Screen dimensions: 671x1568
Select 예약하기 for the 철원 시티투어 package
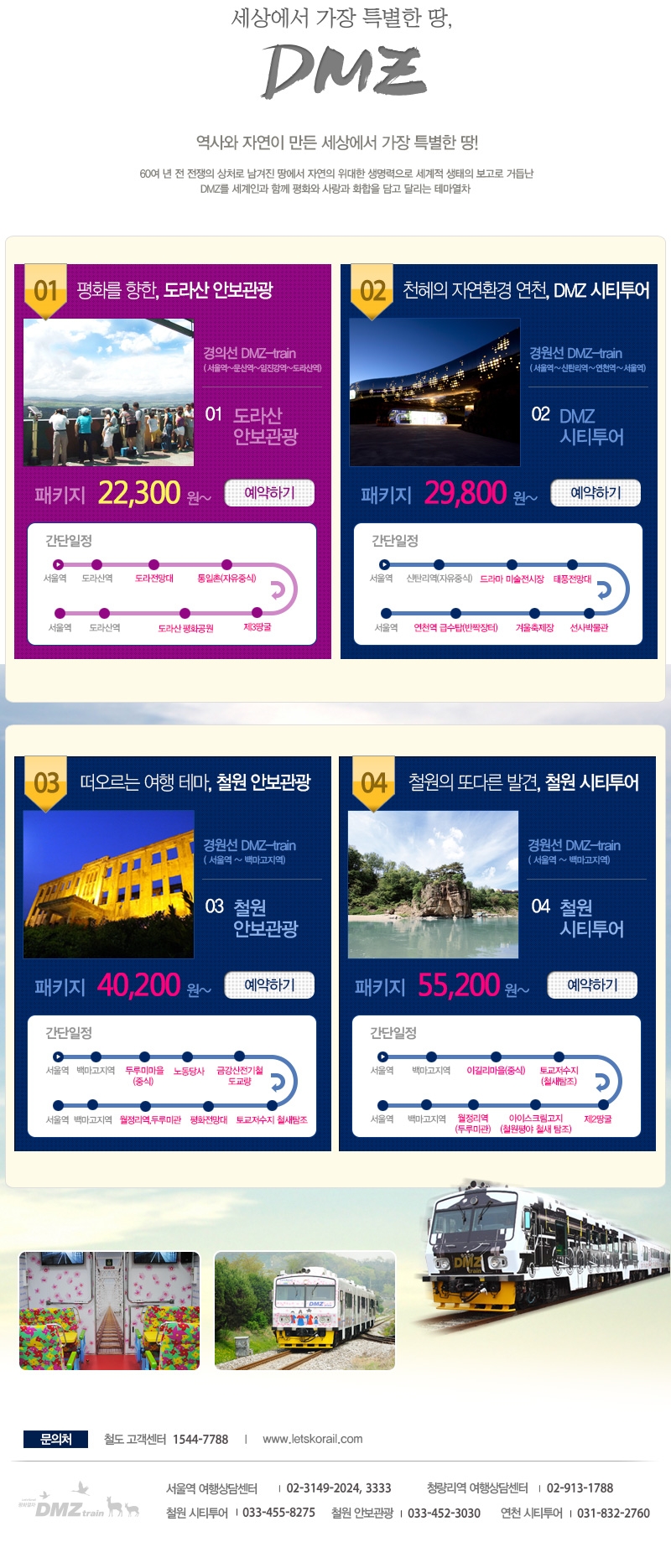pos(591,985)
